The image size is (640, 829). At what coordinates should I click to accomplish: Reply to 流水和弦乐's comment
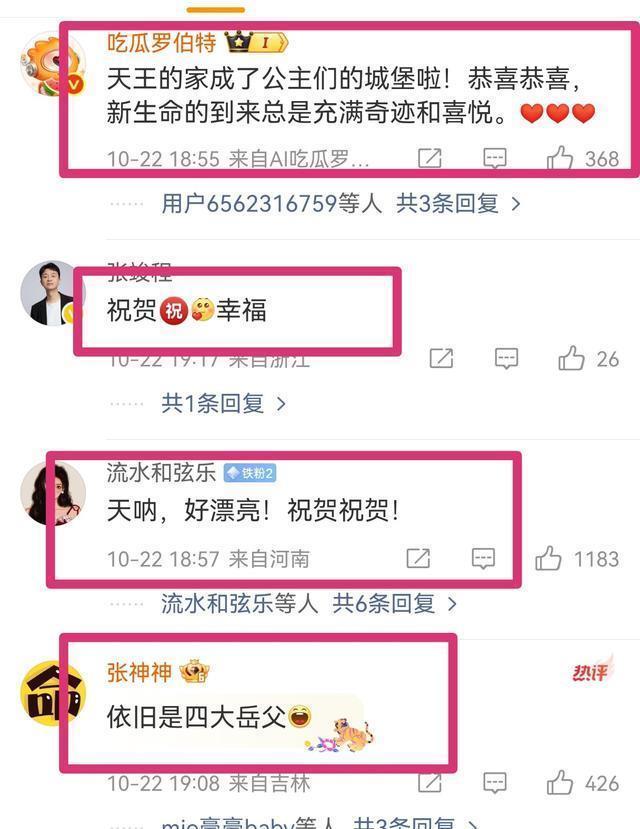(x=483, y=558)
